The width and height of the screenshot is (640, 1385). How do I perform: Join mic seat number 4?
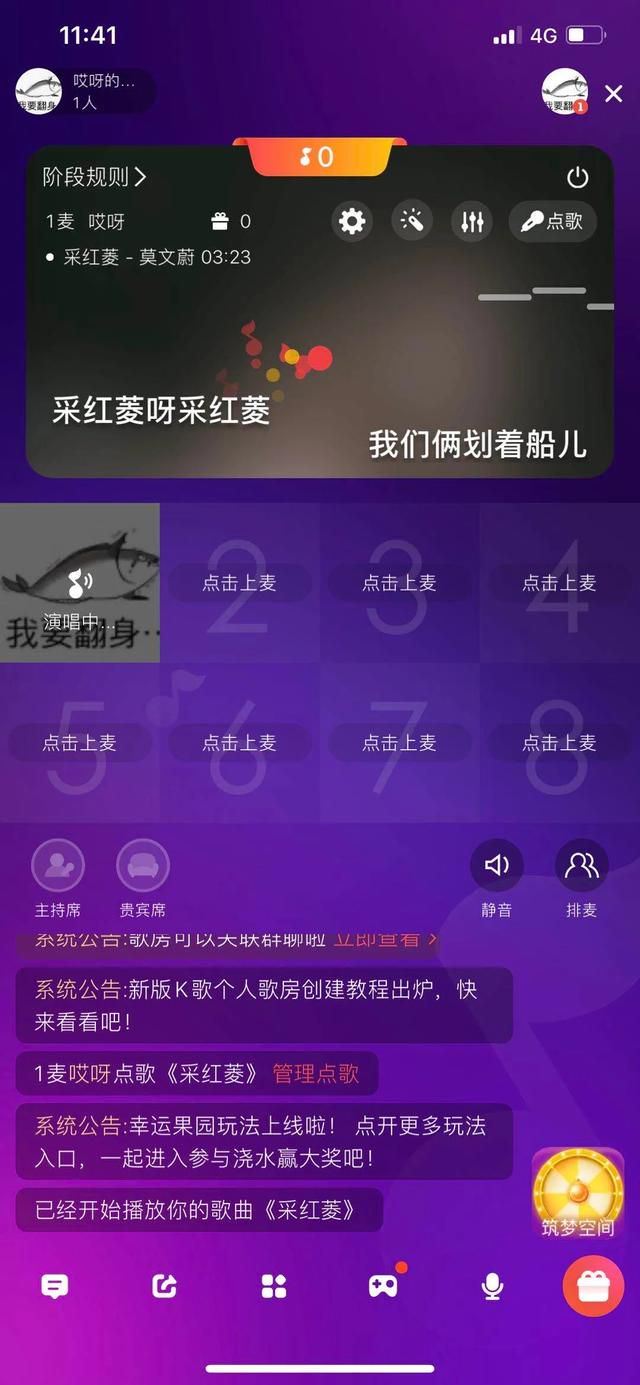pyautogui.click(x=559, y=583)
